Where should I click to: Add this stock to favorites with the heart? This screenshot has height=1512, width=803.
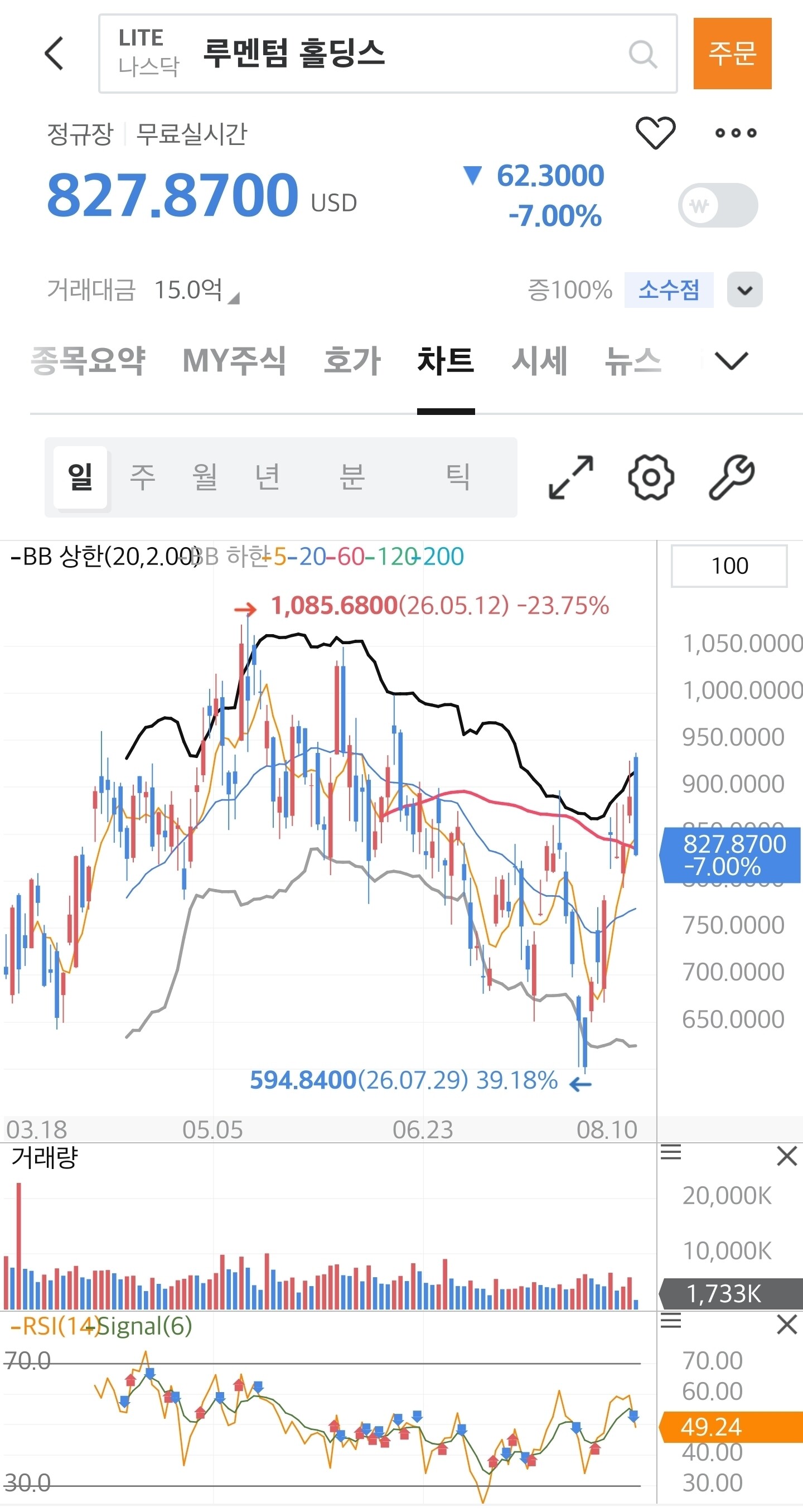[x=655, y=133]
